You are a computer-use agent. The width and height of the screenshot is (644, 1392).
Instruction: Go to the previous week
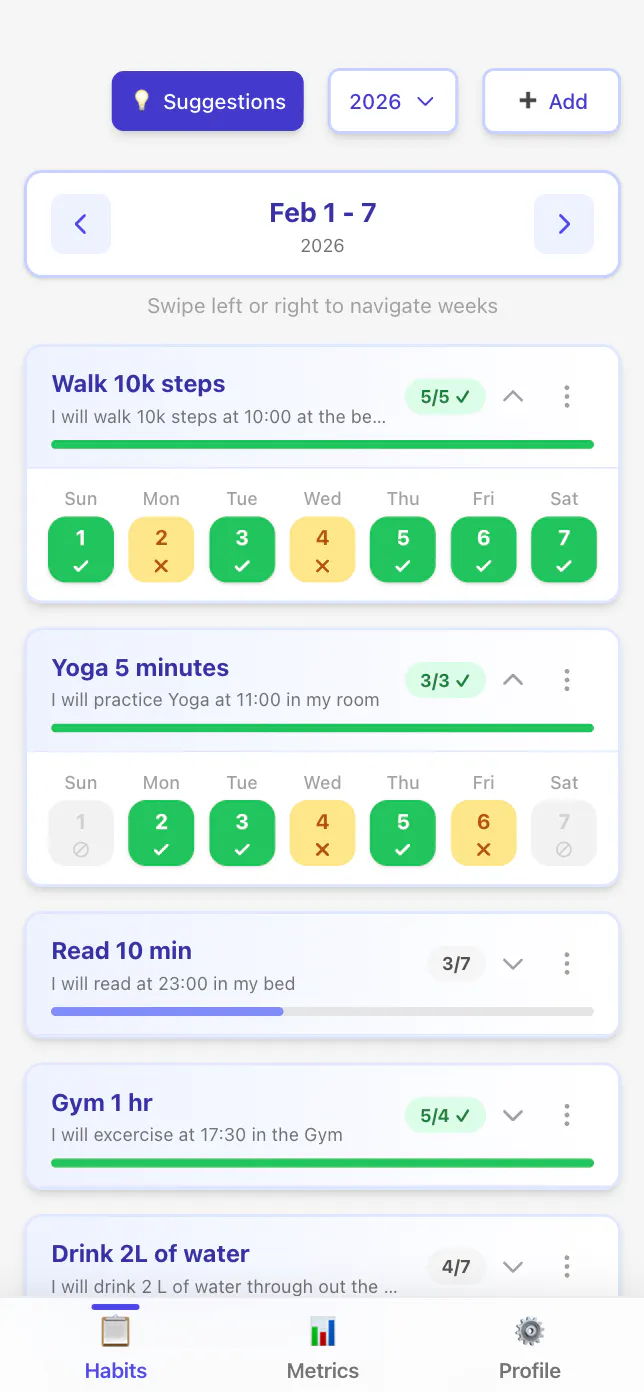pos(81,224)
